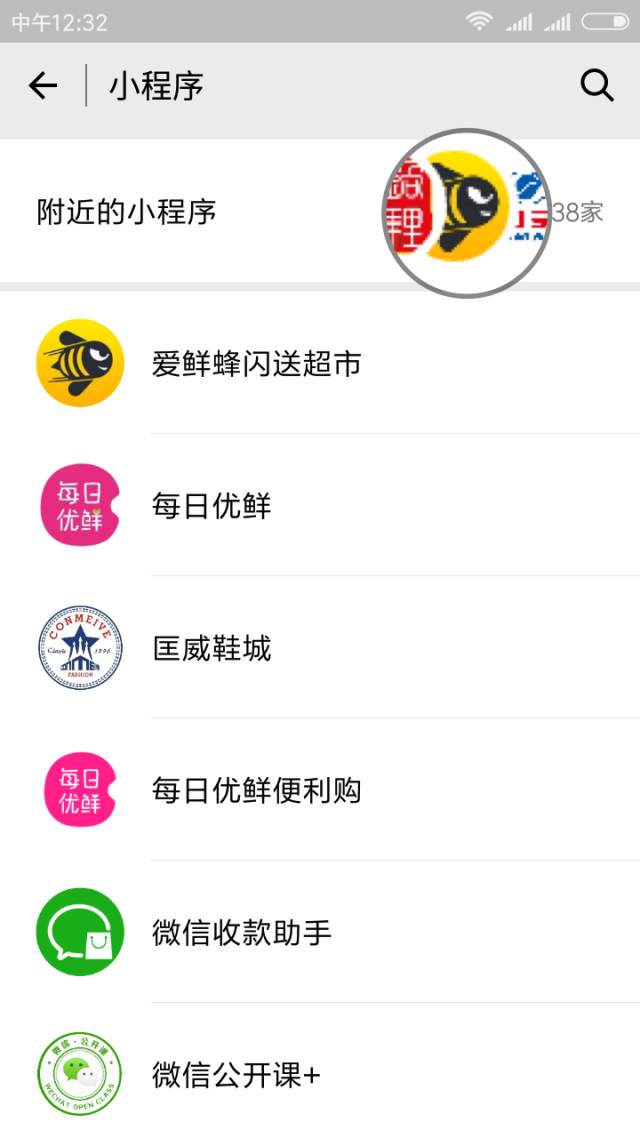
Task: Launch 微信收款助手
Action: point(320,932)
